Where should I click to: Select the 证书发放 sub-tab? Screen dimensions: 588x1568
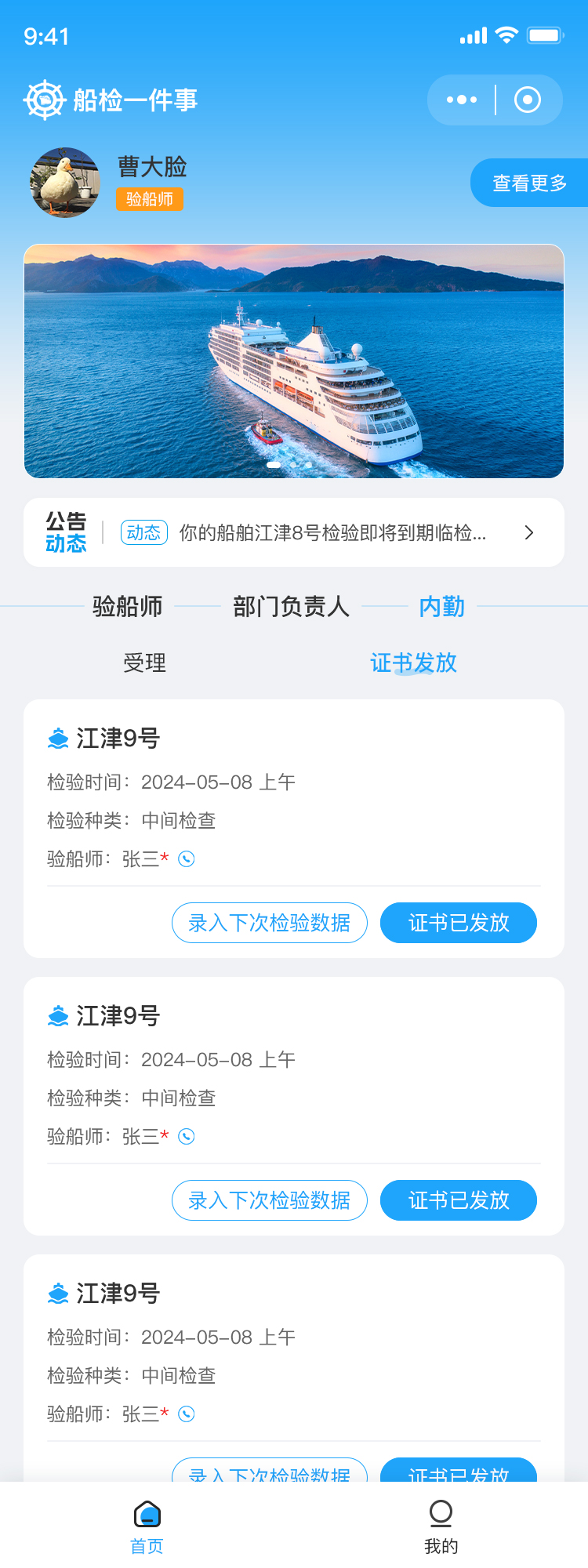coord(413,663)
